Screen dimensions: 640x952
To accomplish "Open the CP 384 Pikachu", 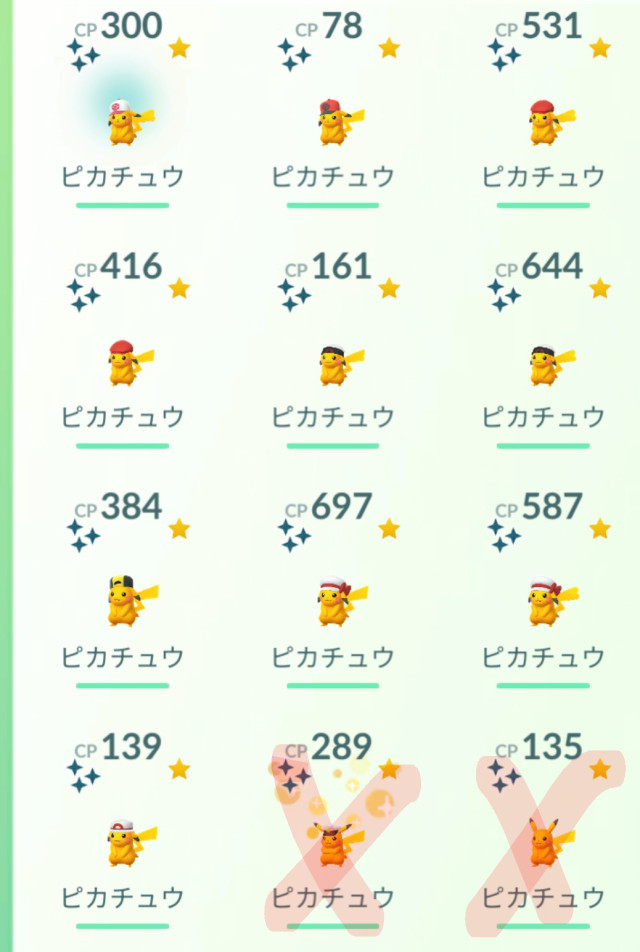I will [x=123, y=602].
